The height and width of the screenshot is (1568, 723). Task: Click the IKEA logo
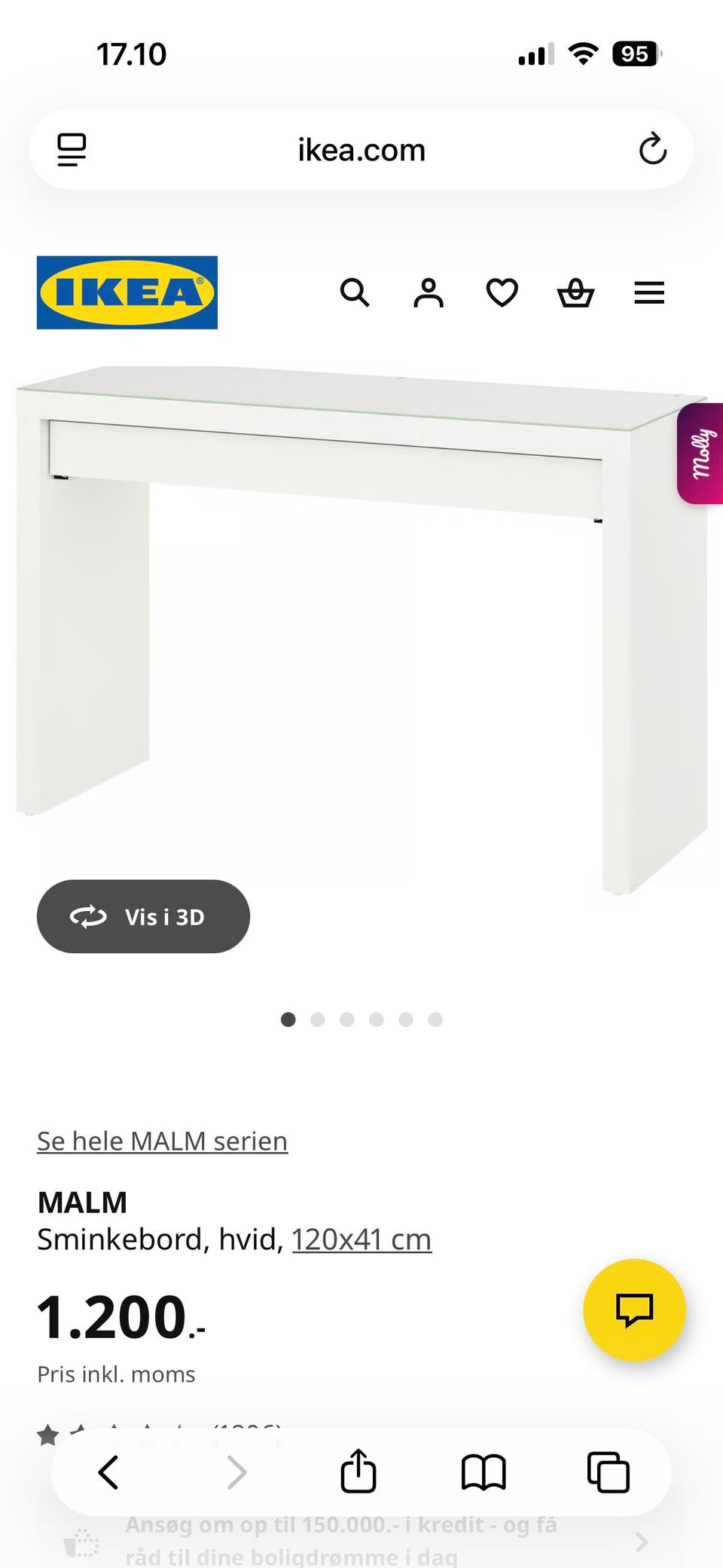coord(126,293)
